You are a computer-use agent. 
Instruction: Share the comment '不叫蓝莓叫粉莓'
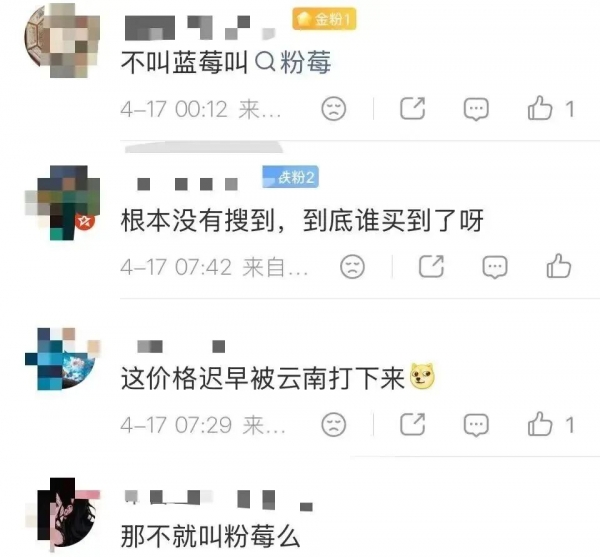pyautogui.click(x=412, y=109)
